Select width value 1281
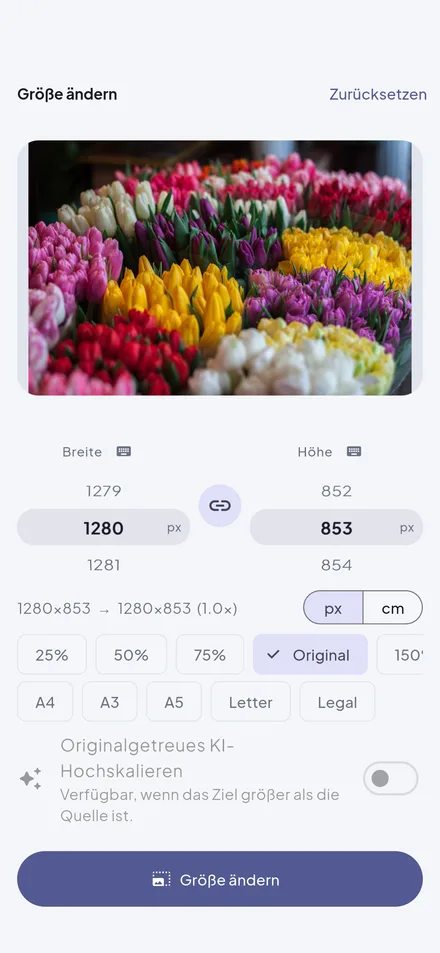 (x=103, y=565)
